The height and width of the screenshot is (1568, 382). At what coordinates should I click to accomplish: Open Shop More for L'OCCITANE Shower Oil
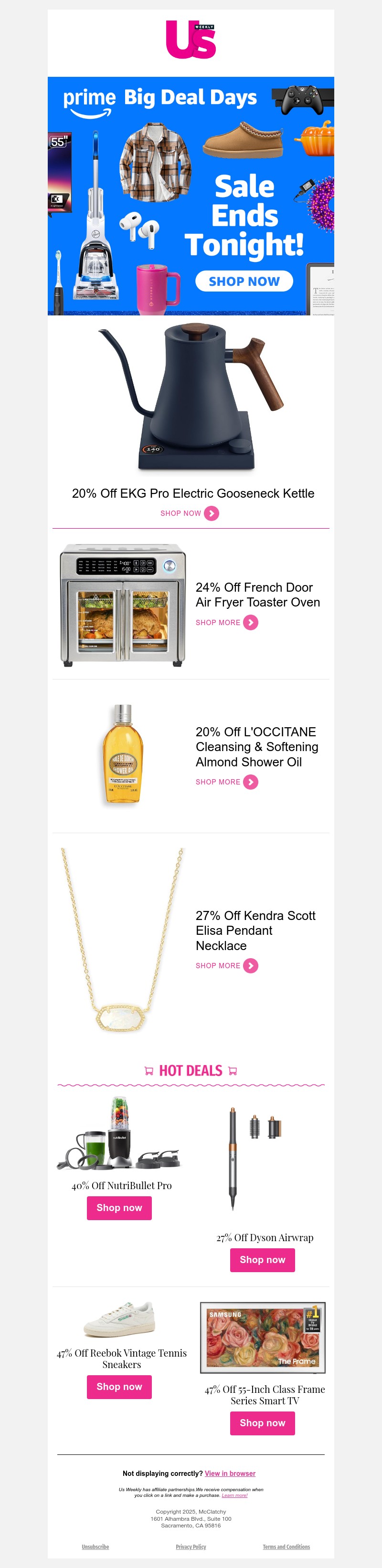227,782
